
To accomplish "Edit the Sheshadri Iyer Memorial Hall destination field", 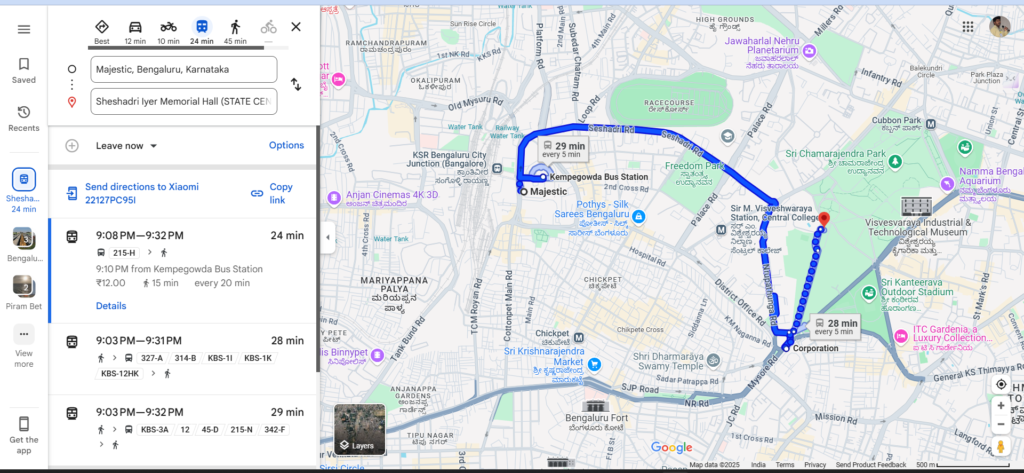I will pyautogui.click(x=183, y=102).
